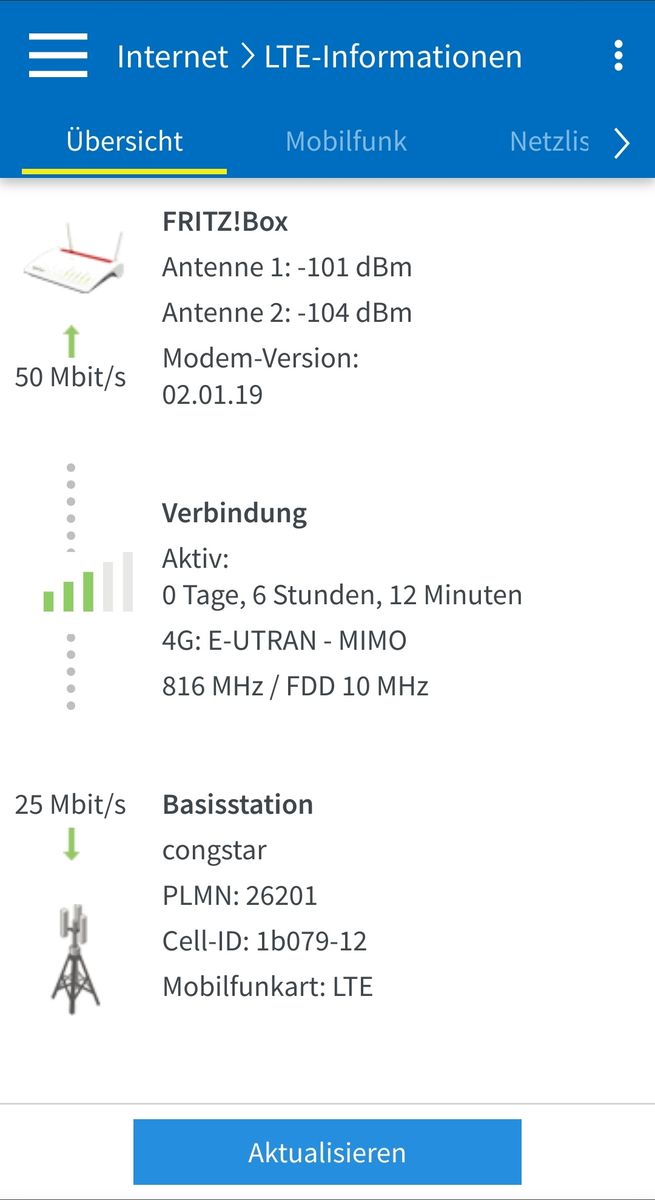Viewport: 655px width, 1200px height.
Task: Open the three-dot overflow menu
Action: [x=619, y=56]
